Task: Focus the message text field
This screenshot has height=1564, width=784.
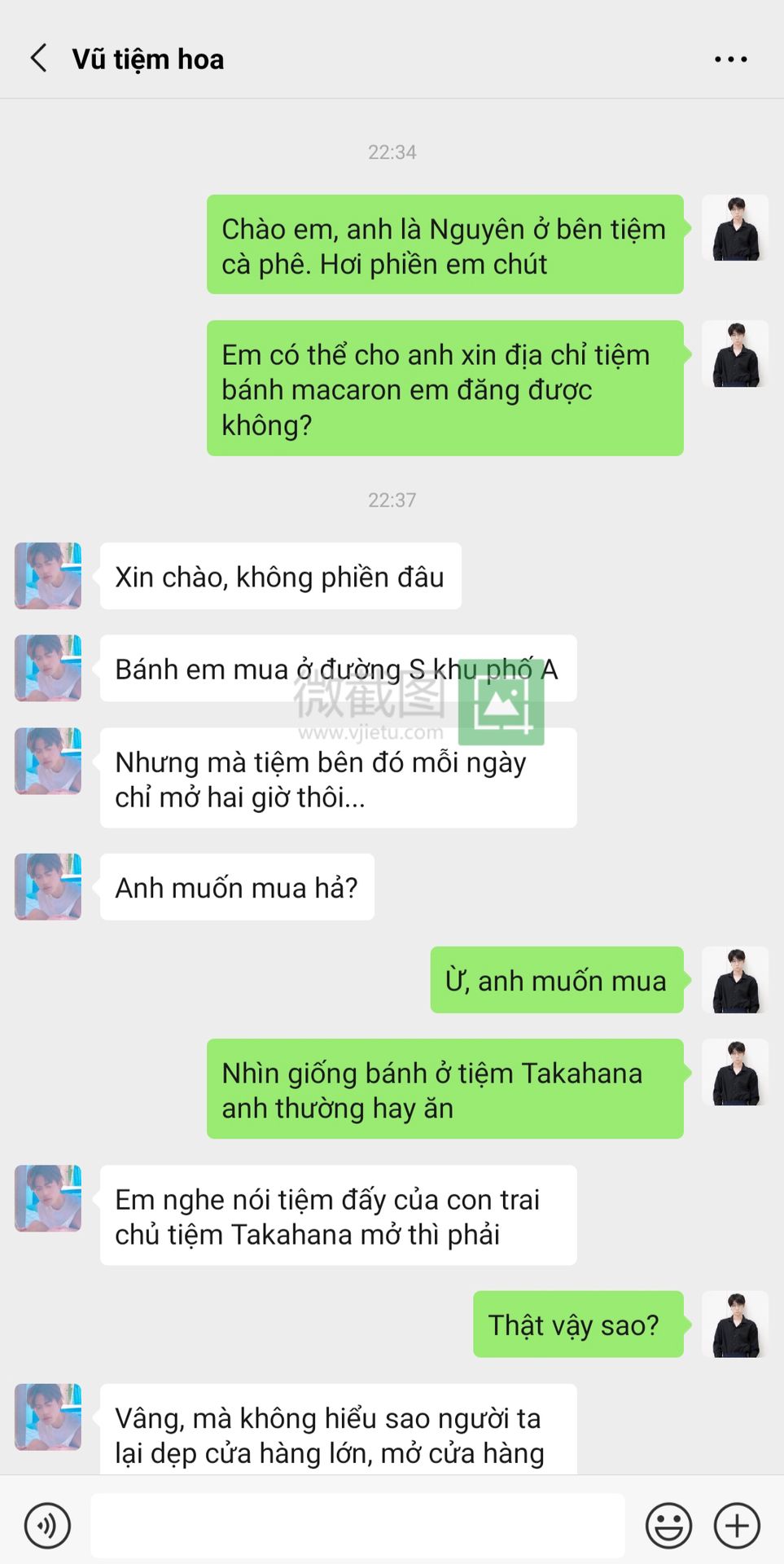Action: 357,1525
